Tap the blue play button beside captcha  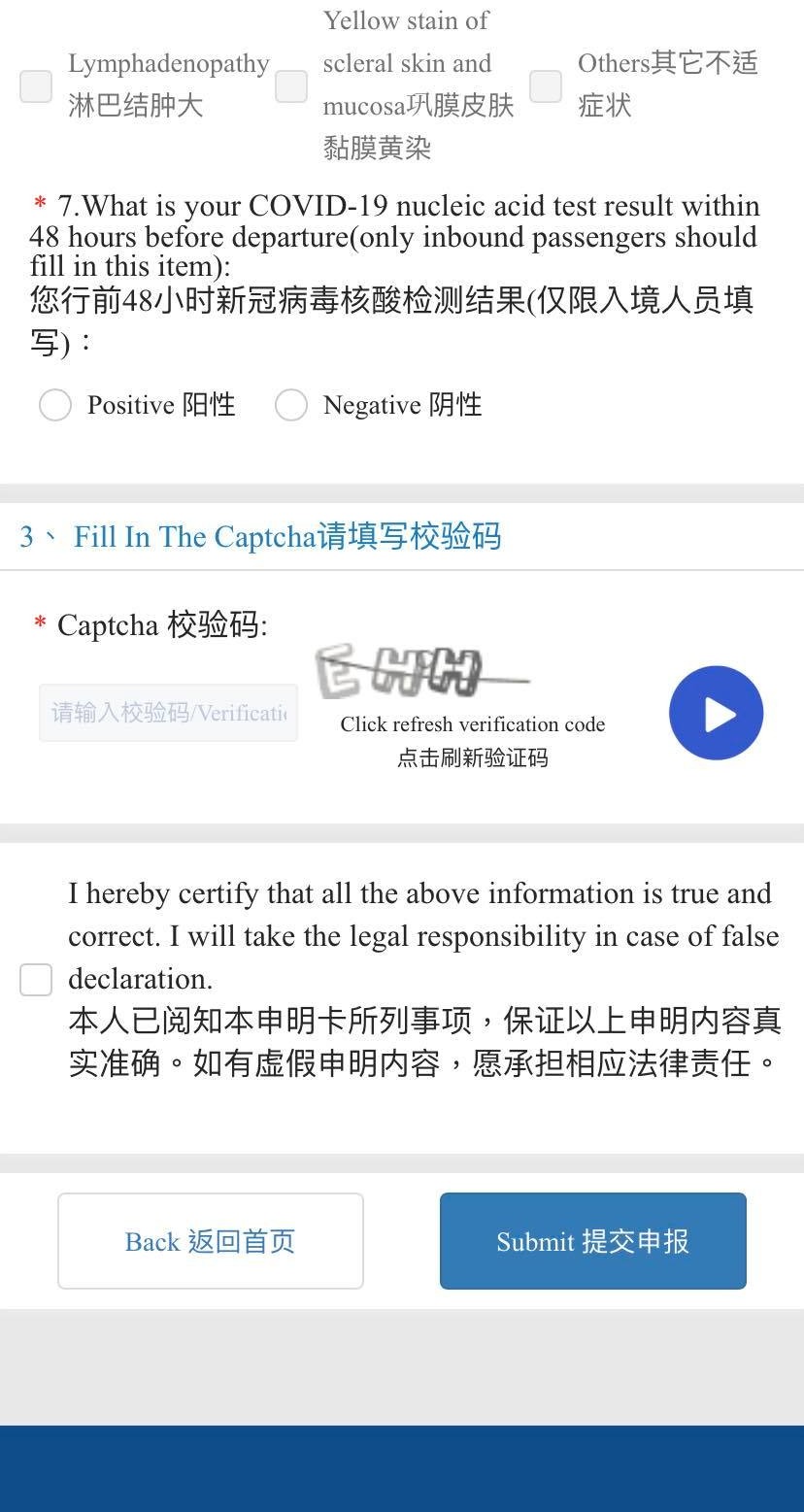pyautogui.click(x=717, y=713)
